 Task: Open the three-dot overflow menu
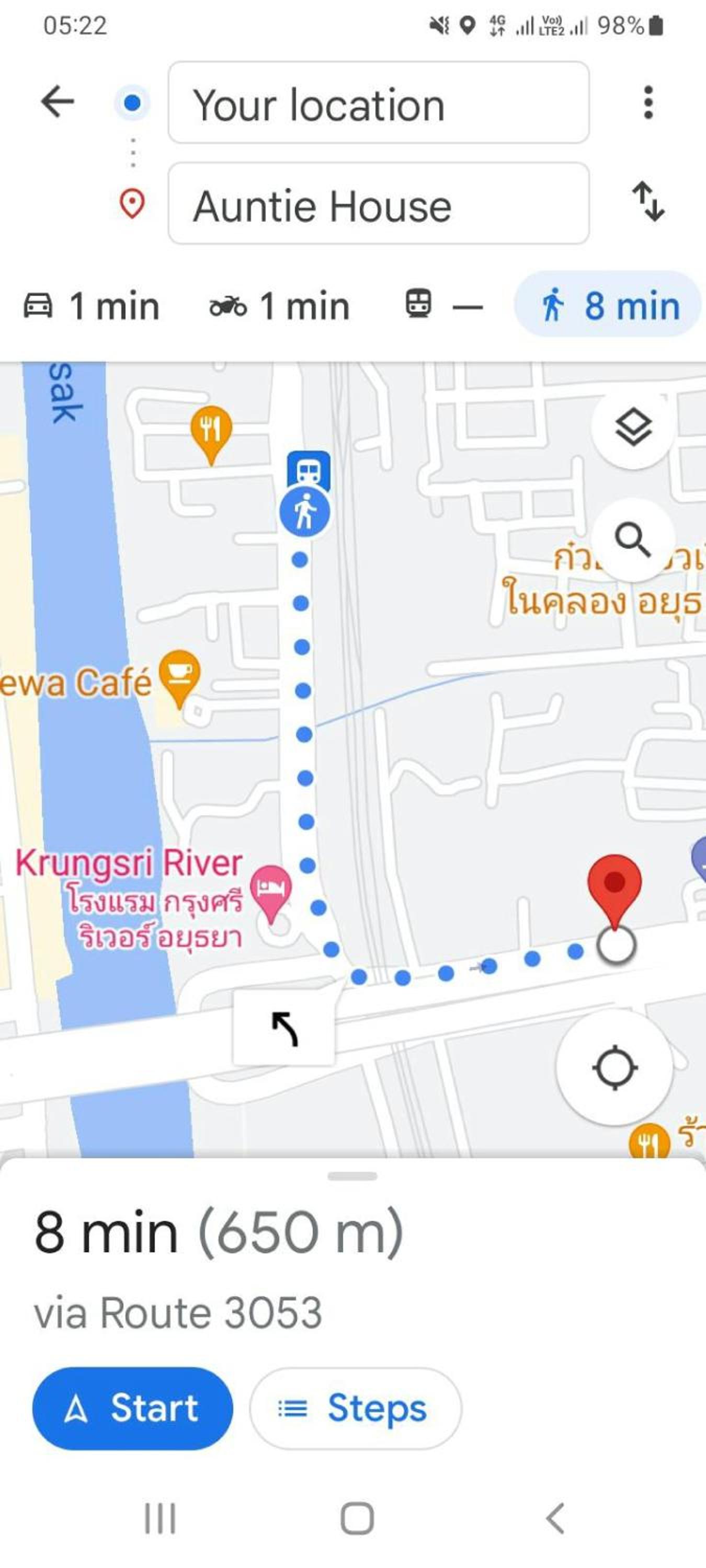[x=648, y=101]
